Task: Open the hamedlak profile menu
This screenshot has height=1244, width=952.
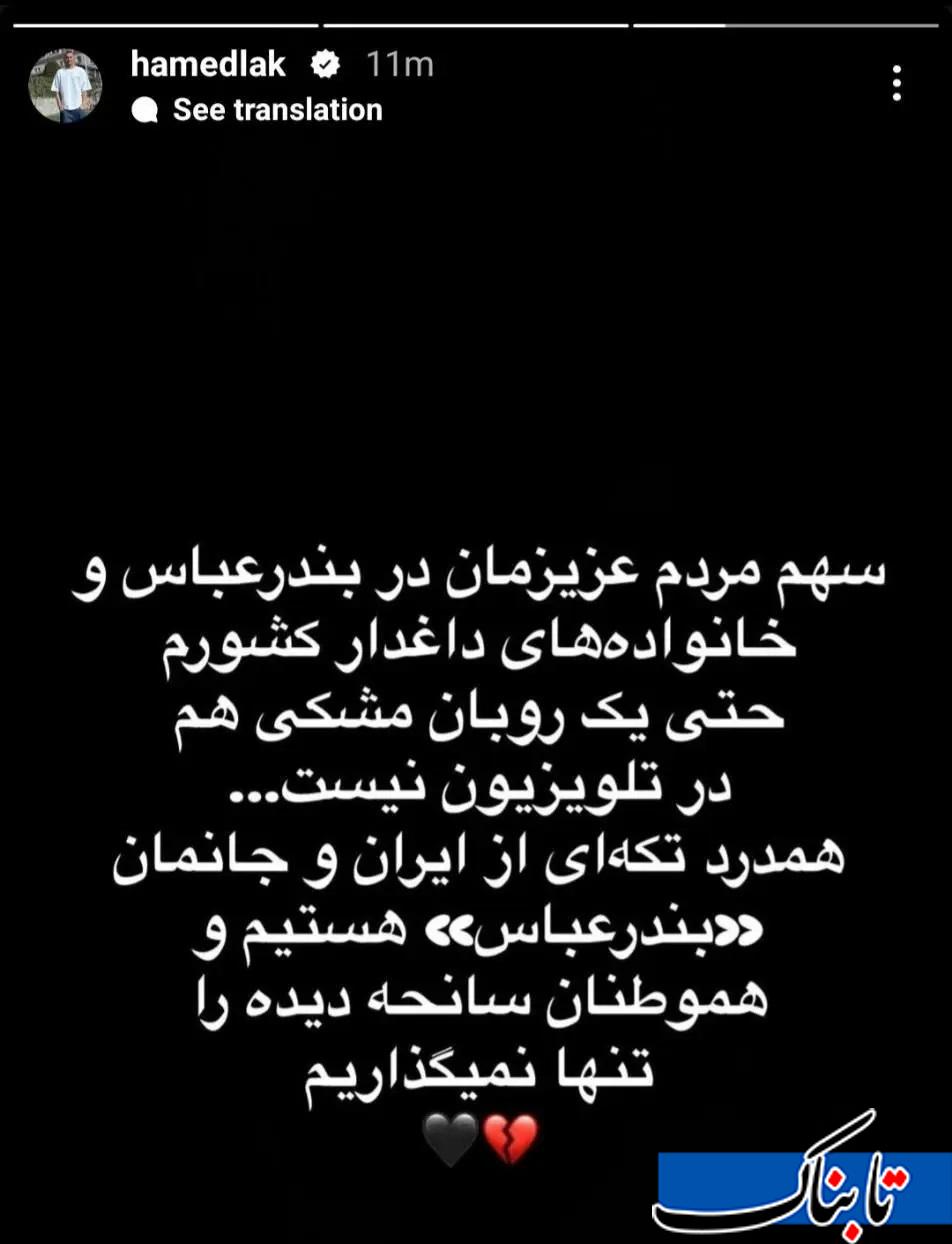Action: point(207,64)
